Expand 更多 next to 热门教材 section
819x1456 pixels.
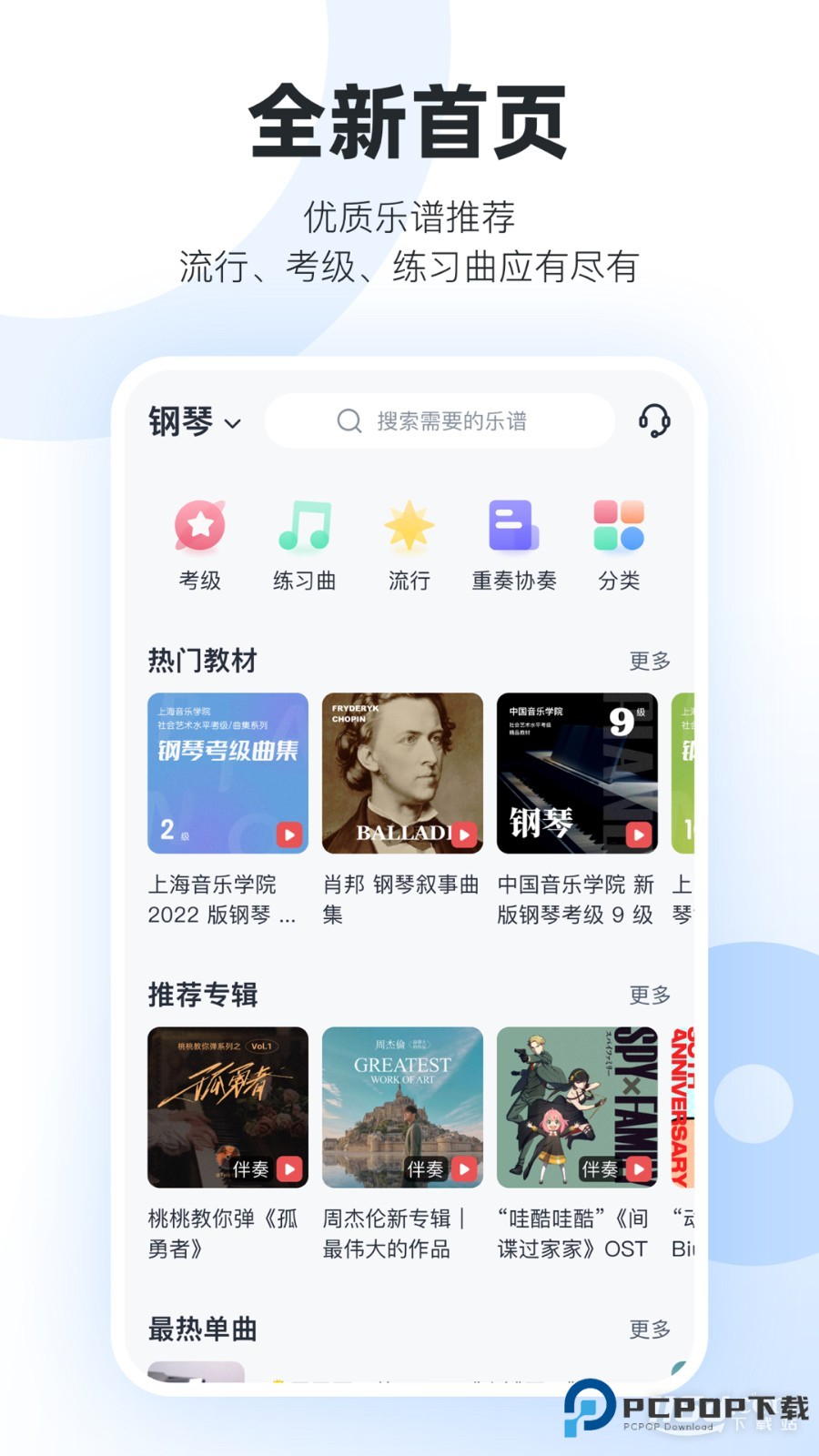click(x=650, y=662)
